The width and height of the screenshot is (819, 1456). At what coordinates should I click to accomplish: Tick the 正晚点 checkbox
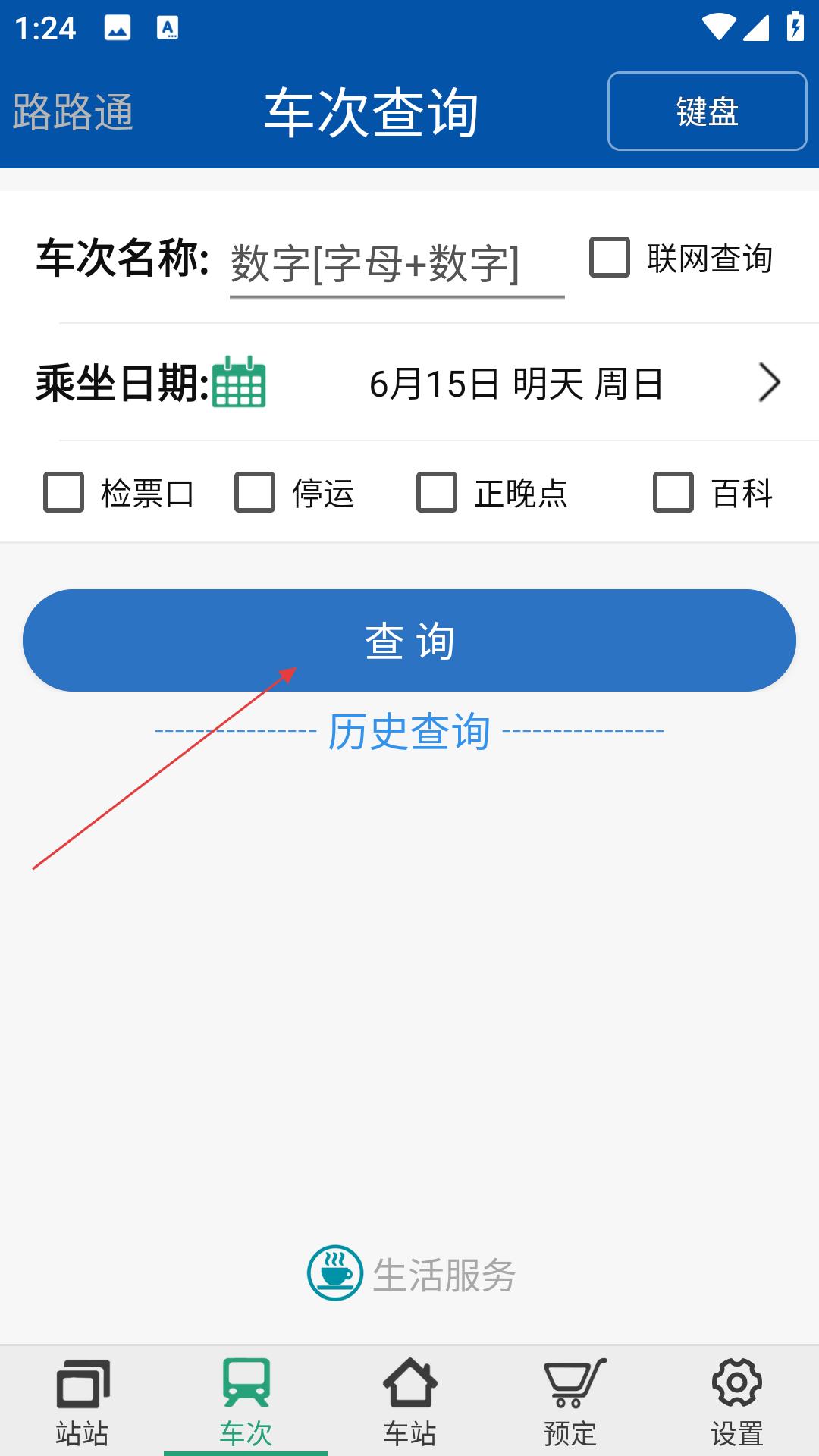pyautogui.click(x=437, y=493)
